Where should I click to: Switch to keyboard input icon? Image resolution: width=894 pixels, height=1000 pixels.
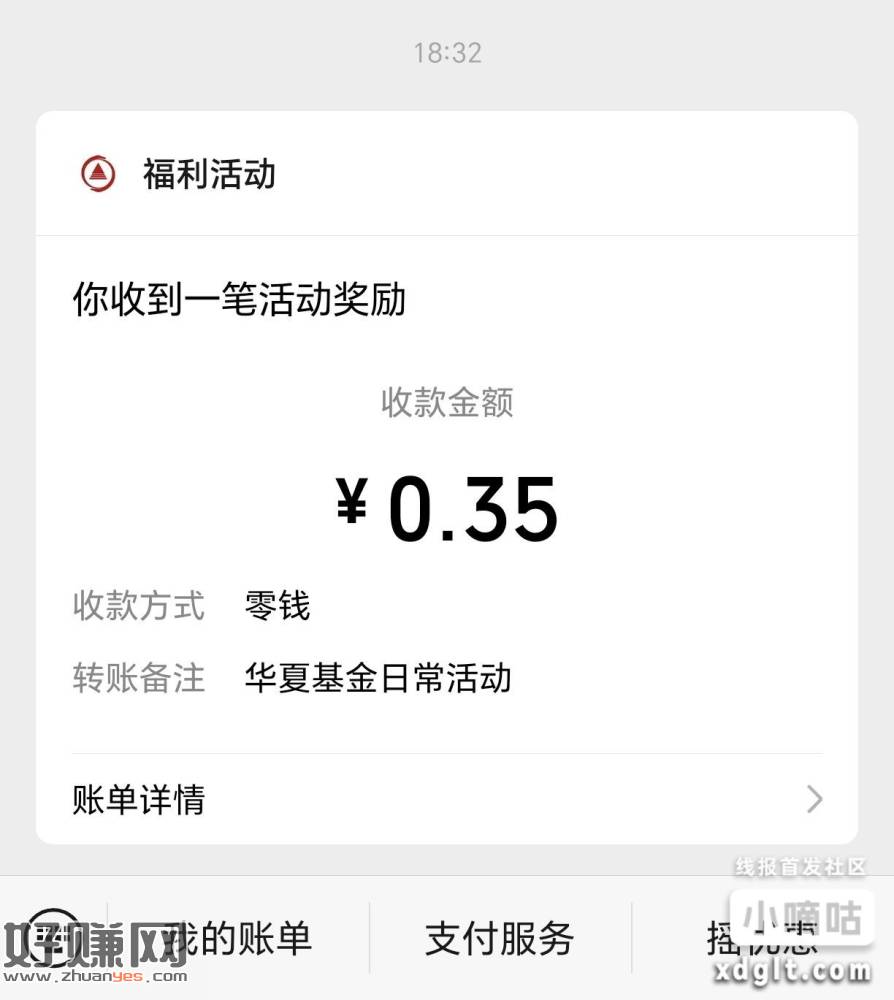pos(53,937)
